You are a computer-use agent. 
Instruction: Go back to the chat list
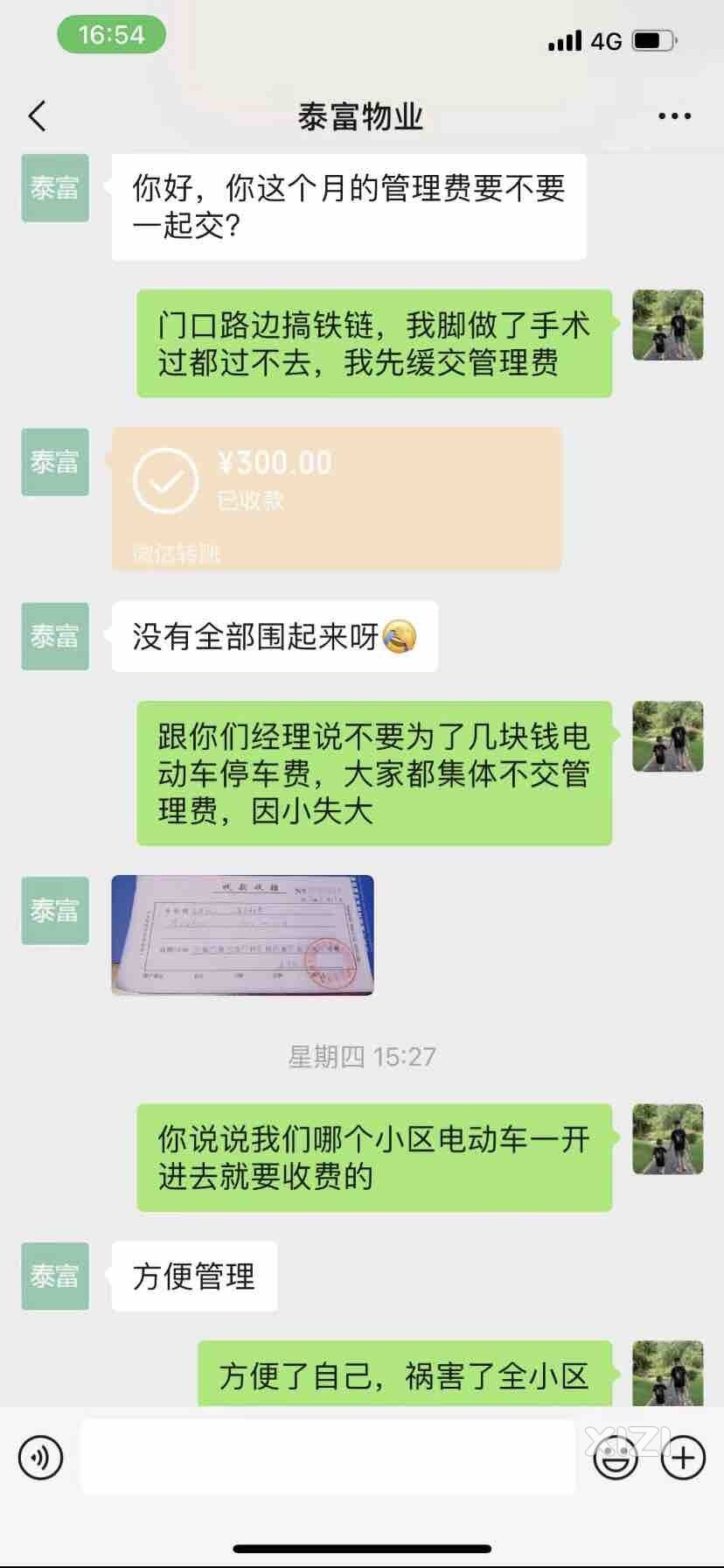tap(37, 115)
